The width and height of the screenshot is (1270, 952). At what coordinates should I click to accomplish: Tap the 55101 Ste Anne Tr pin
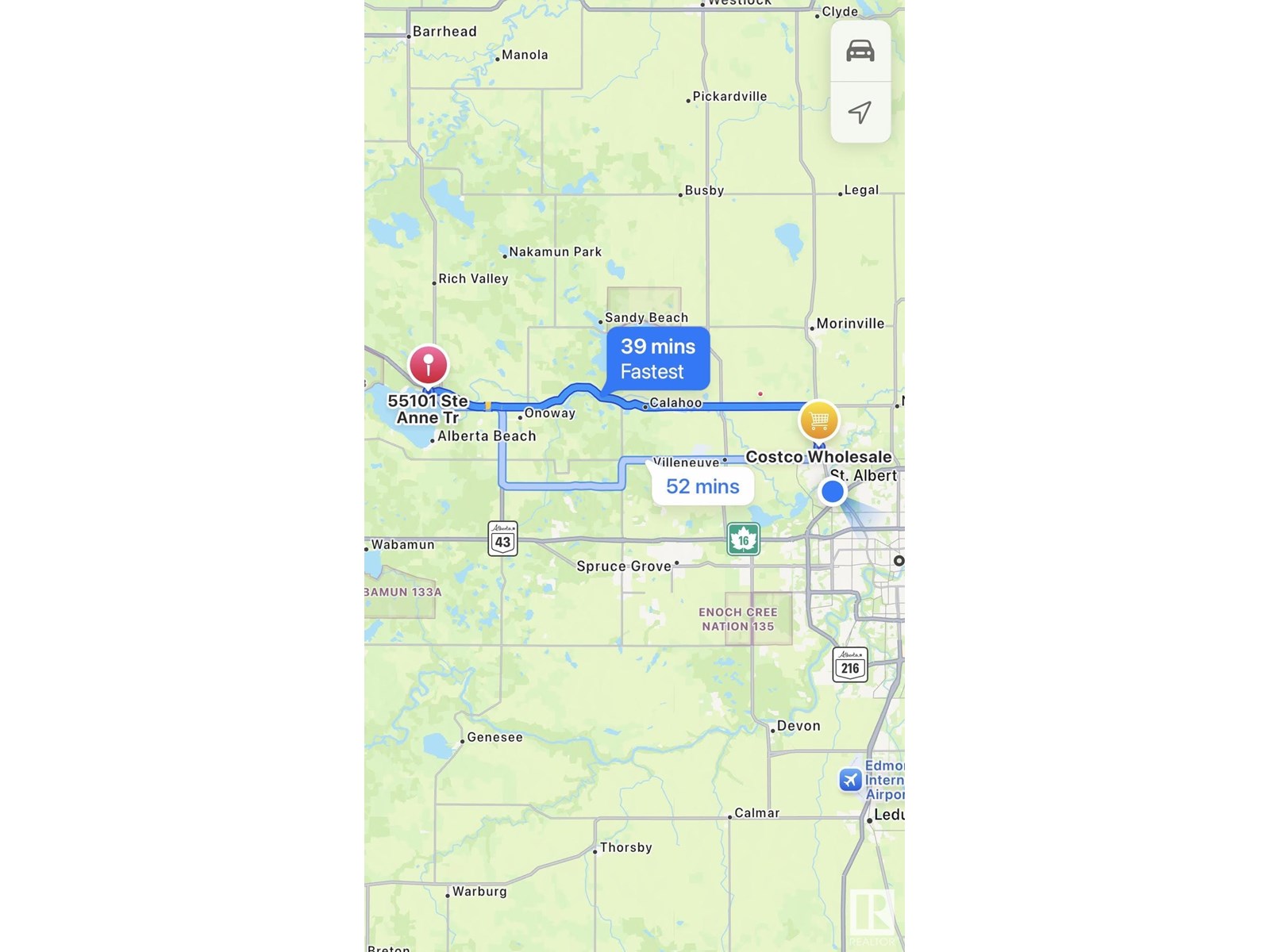click(x=429, y=365)
